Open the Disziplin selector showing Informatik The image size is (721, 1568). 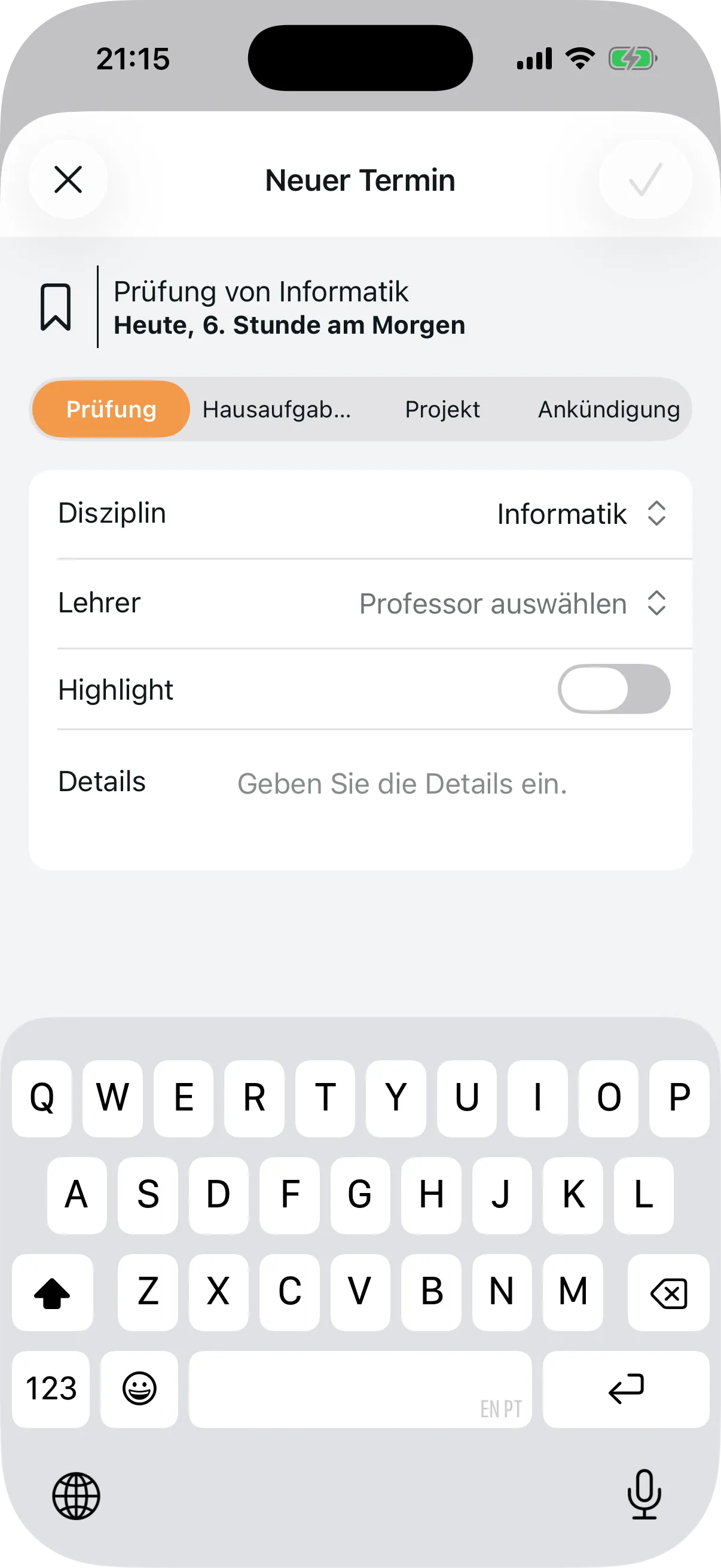561,514
